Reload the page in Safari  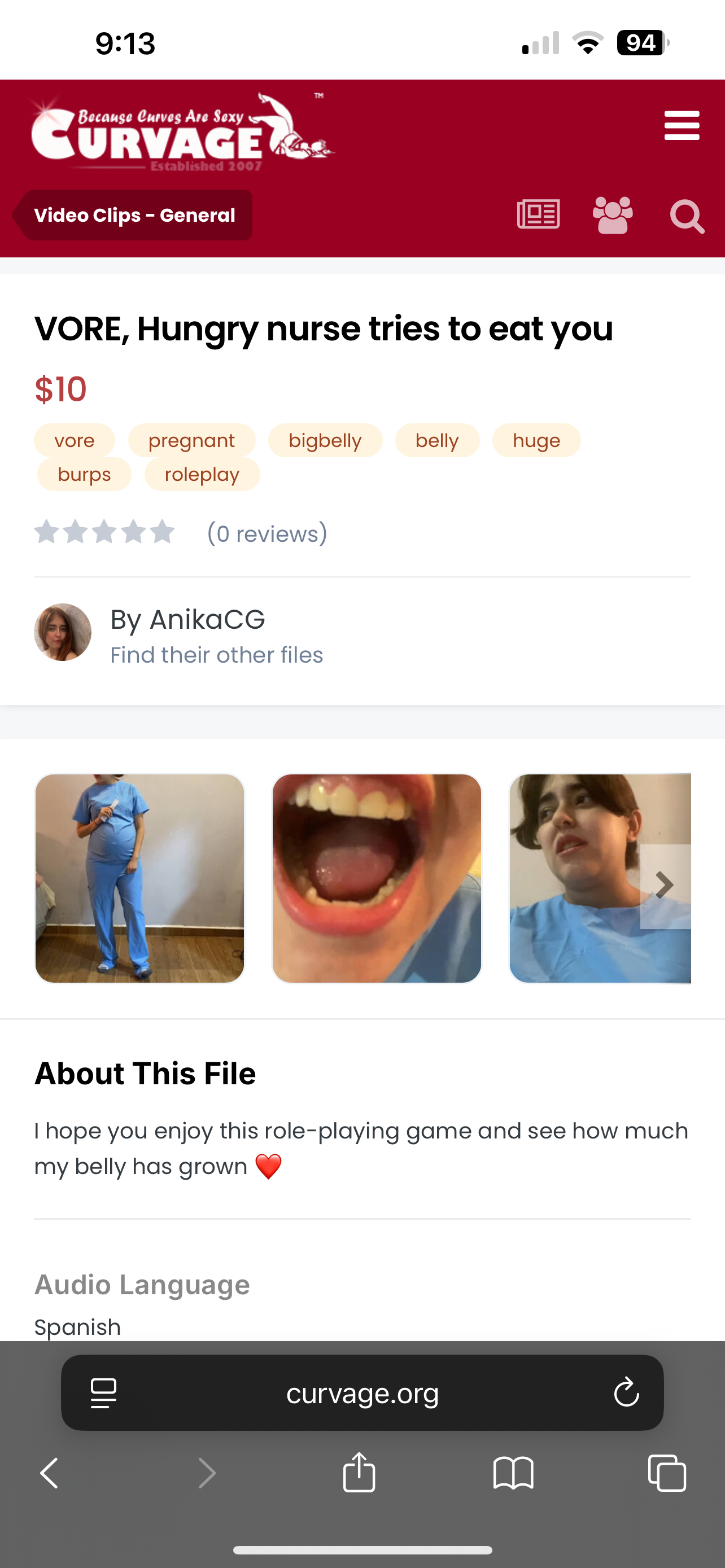coord(626,1392)
